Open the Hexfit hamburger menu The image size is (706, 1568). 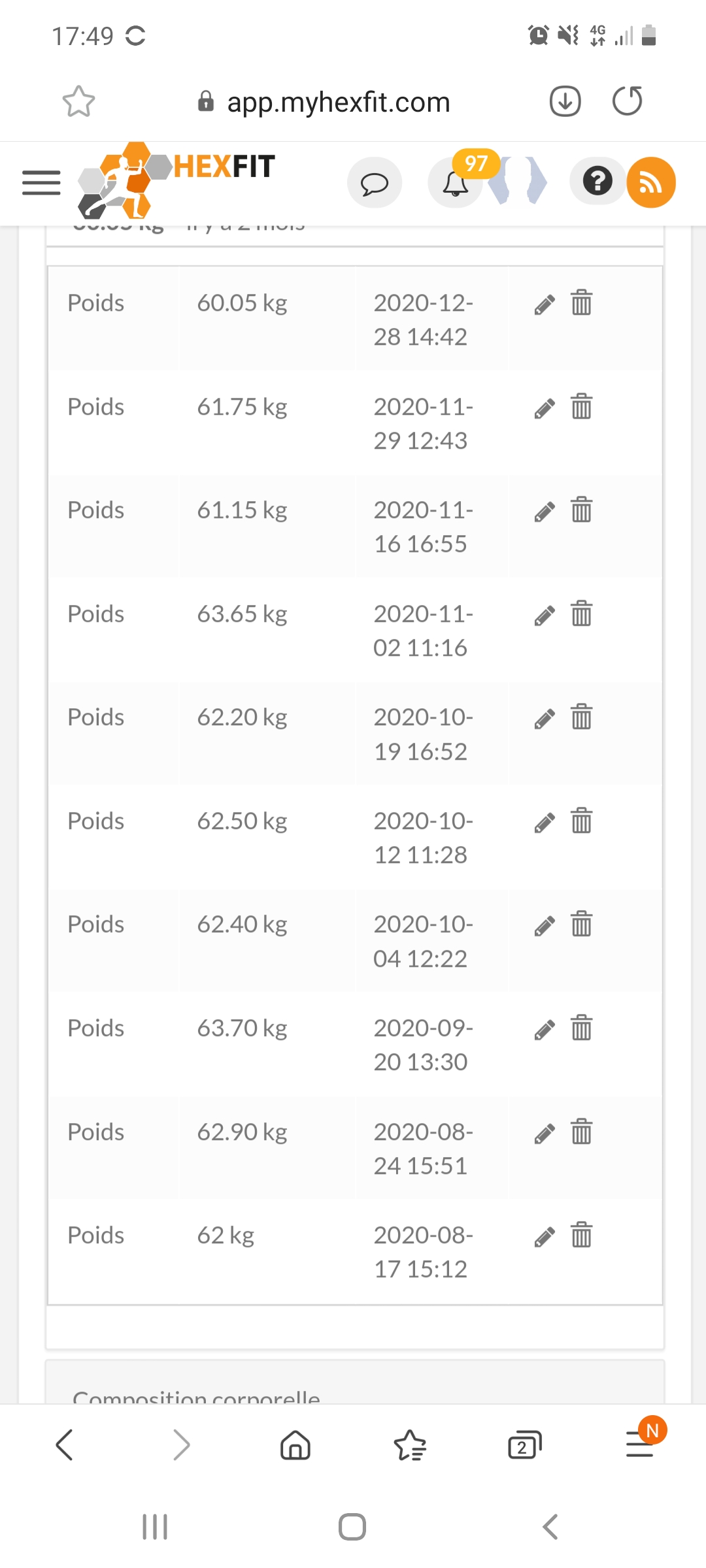41,182
